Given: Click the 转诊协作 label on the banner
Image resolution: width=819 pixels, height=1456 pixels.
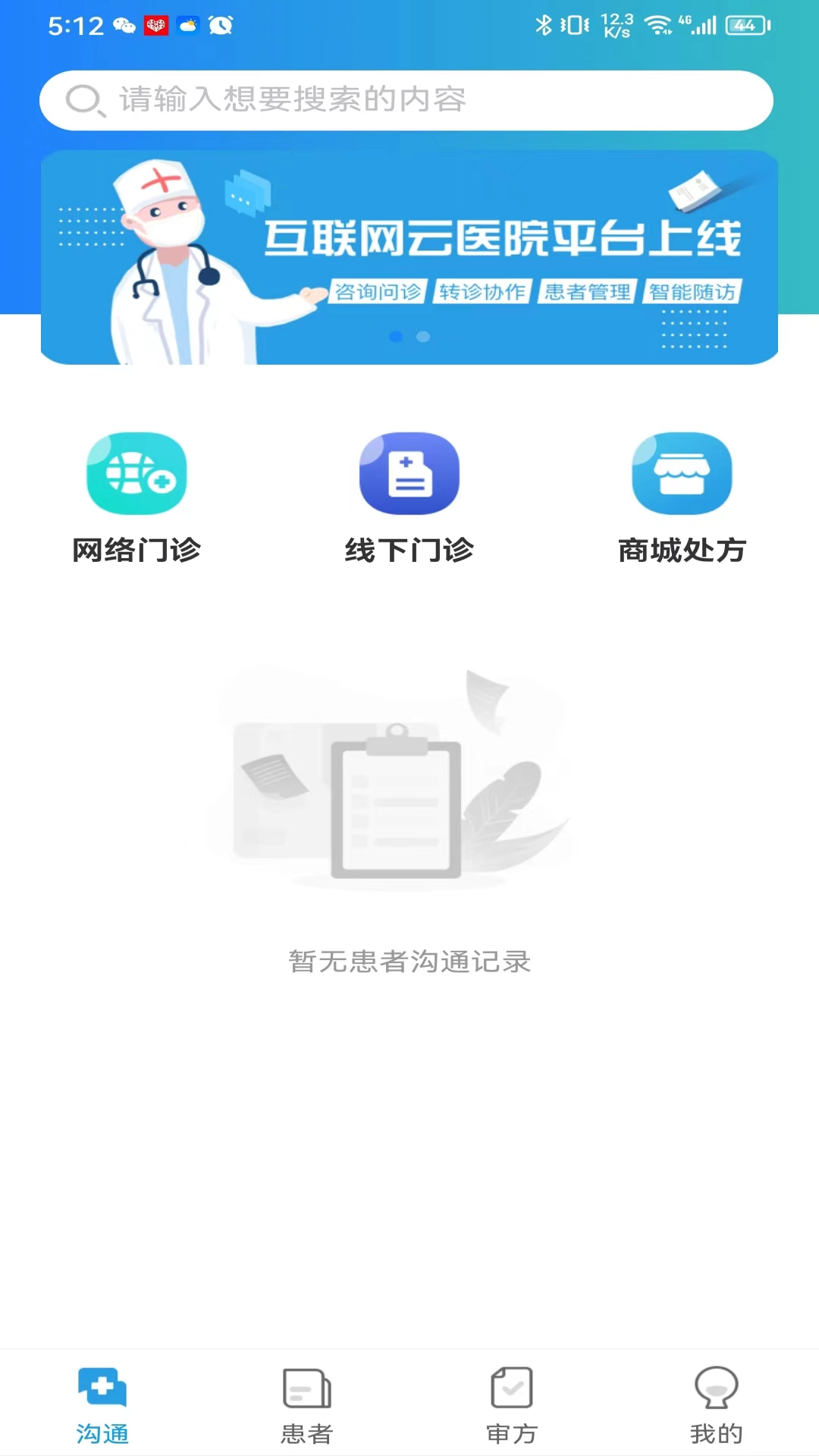Looking at the screenshot, I should [483, 290].
